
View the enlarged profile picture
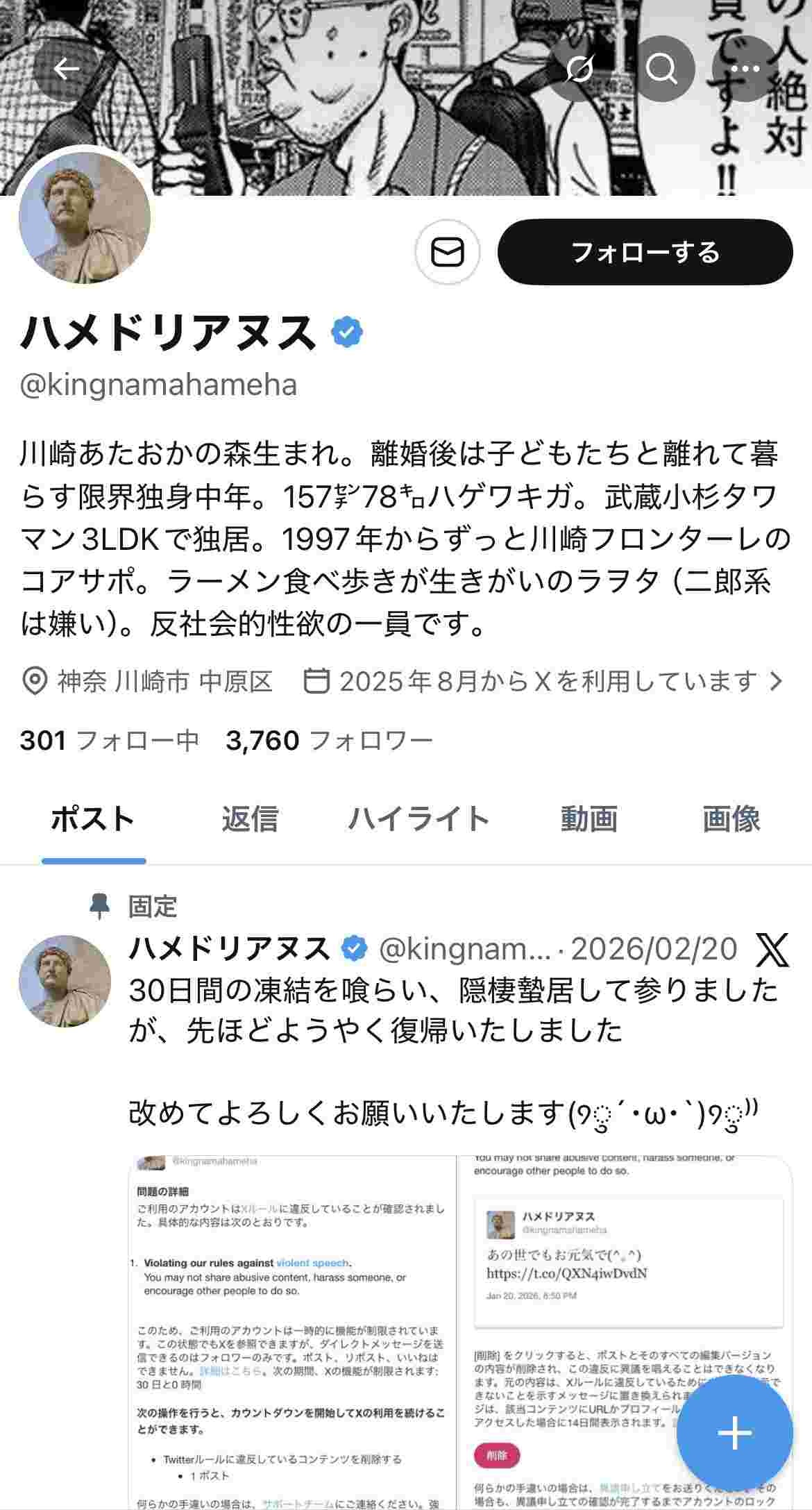(84, 218)
